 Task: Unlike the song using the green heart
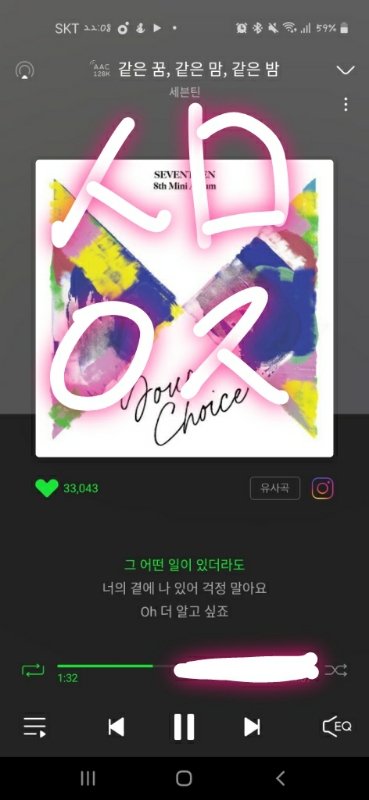coord(46,488)
